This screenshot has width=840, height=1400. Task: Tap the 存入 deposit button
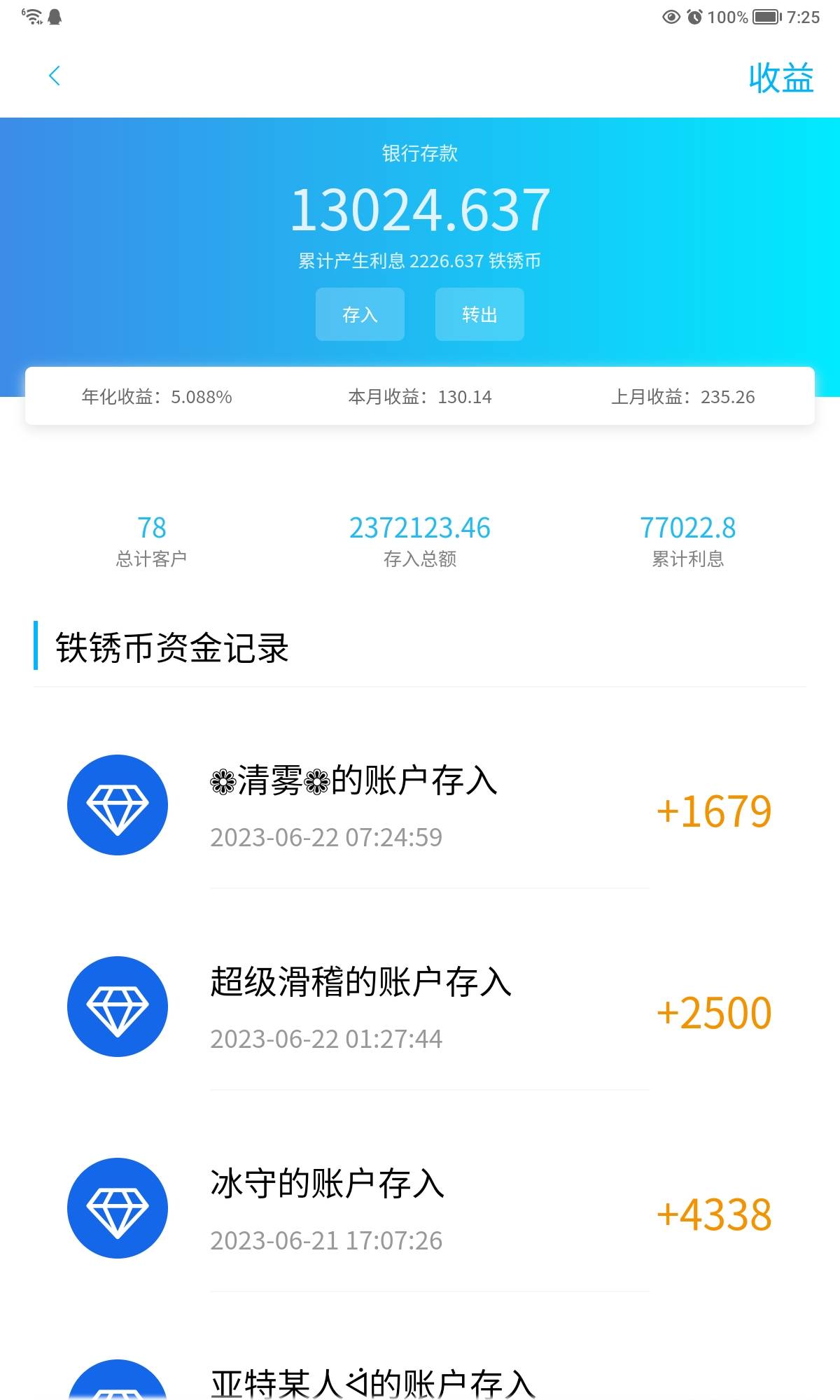pyautogui.click(x=360, y=314)
